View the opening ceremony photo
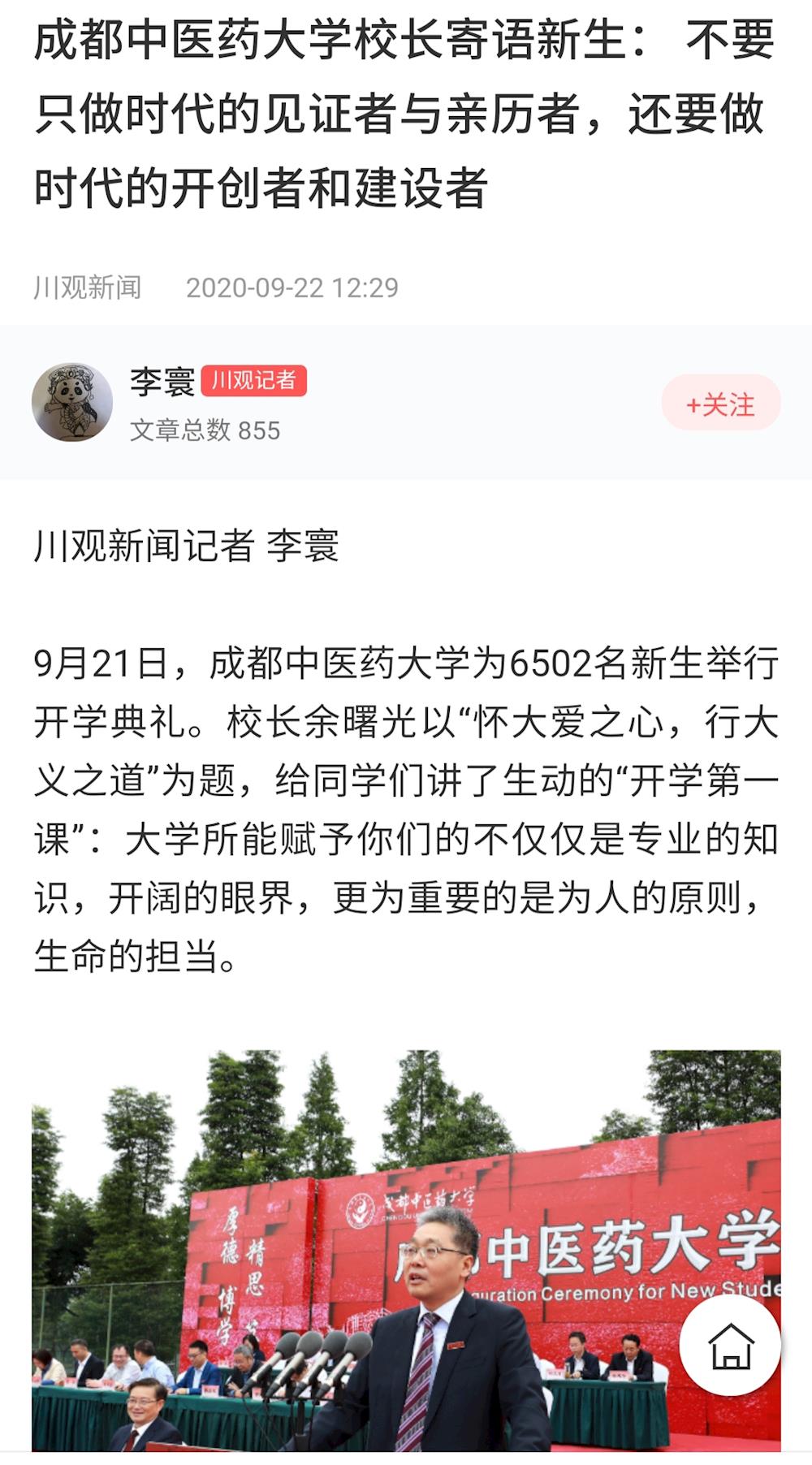Viewport: 812px width, 1465px height. (x=406, y=1259)
